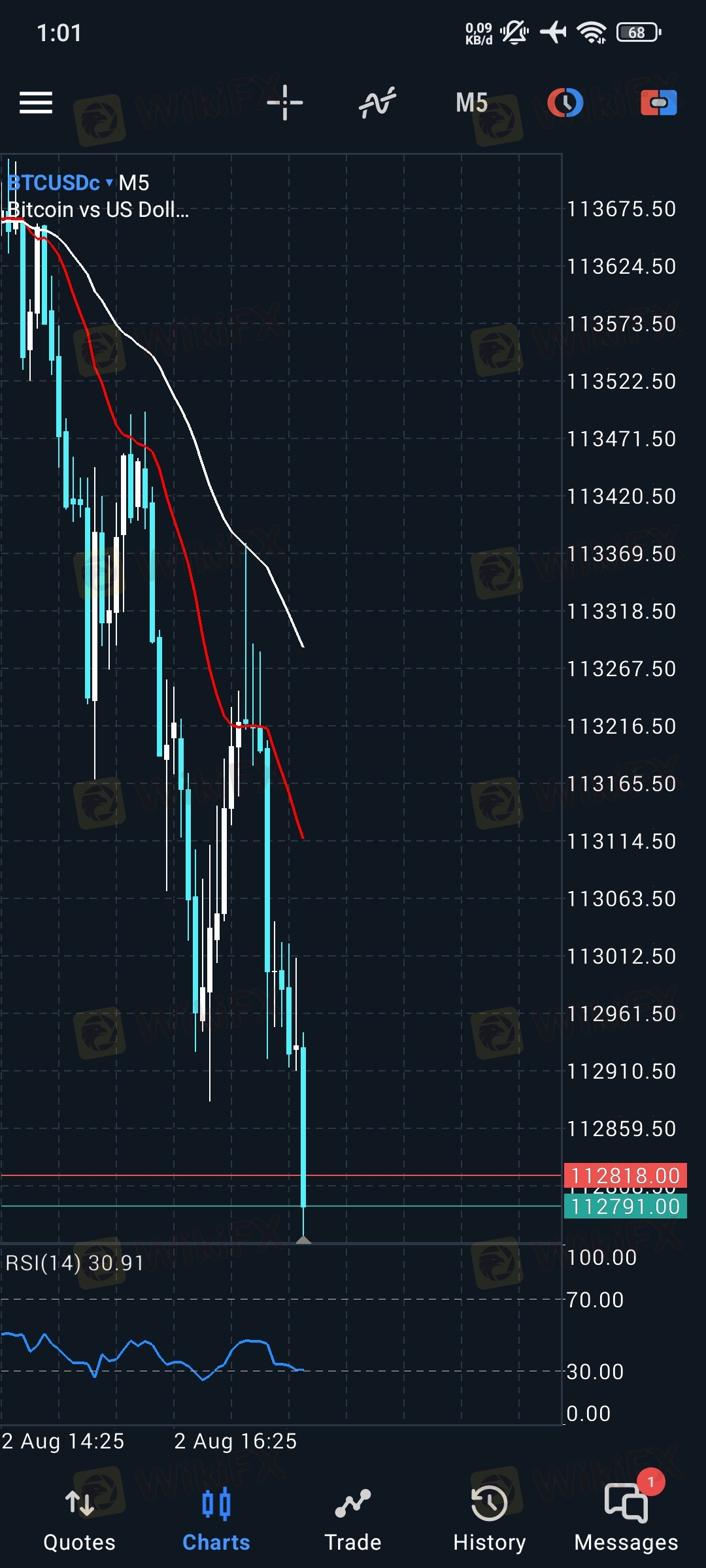Open the chart objects clock icon
The width and height of the screenshot is (706, 1568).
pyautogui.click(x=565, y=103)
